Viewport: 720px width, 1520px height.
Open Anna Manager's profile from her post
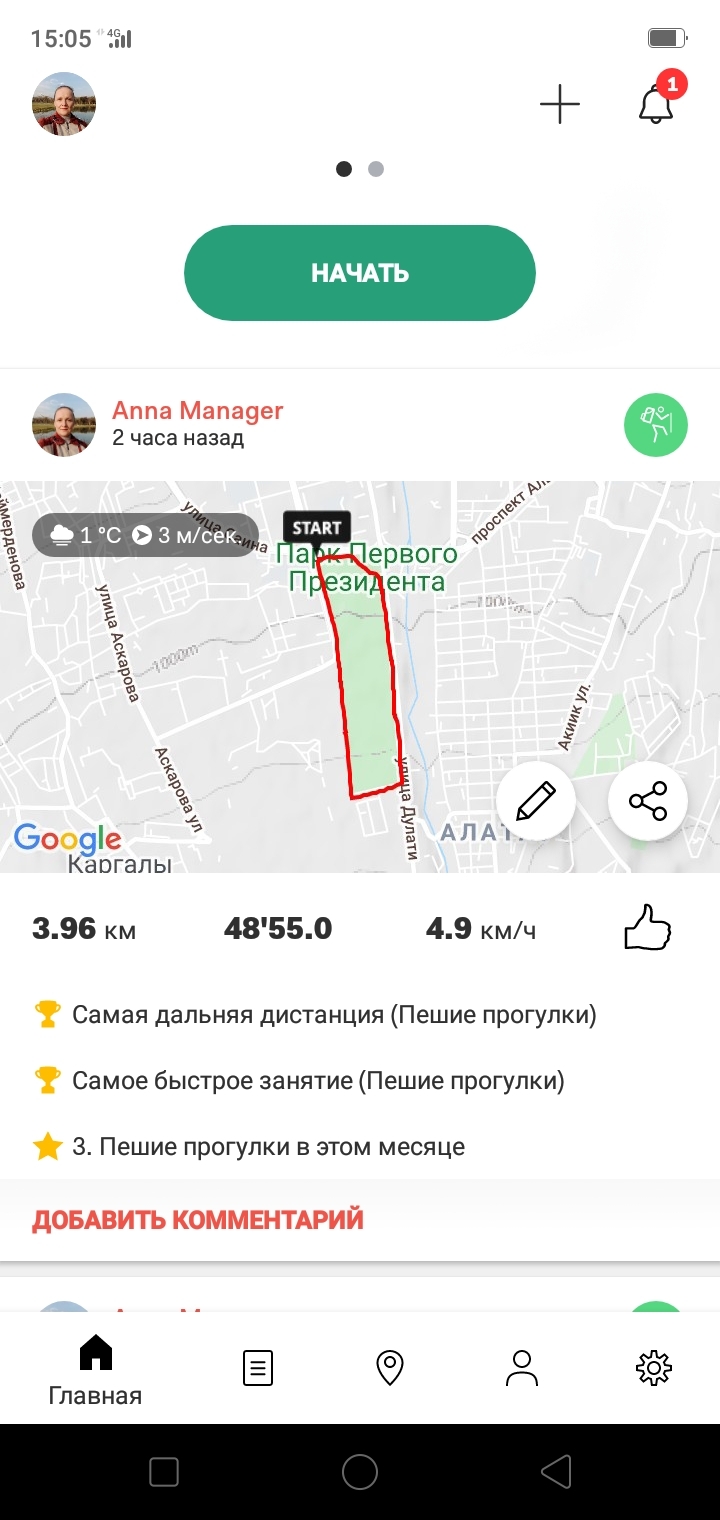pos(197,411)
